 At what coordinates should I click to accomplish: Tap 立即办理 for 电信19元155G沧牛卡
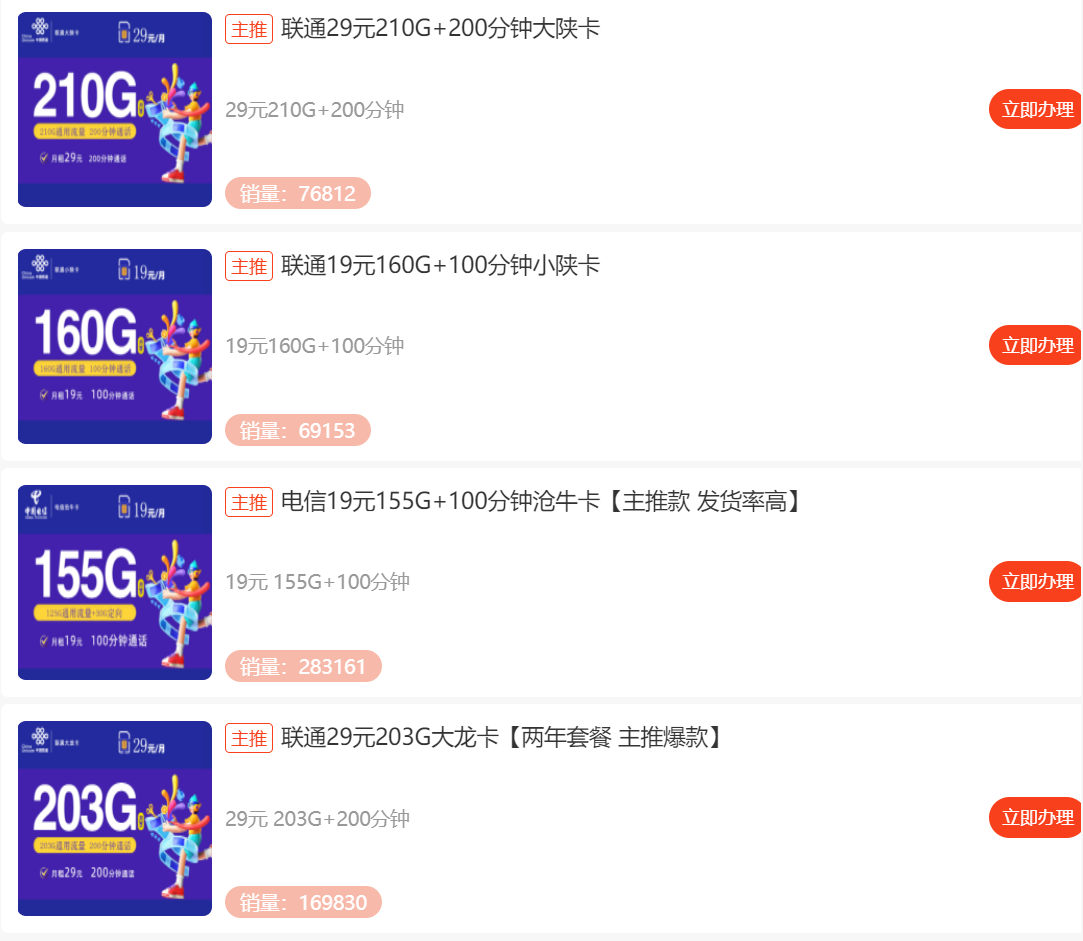[1036, 582]
